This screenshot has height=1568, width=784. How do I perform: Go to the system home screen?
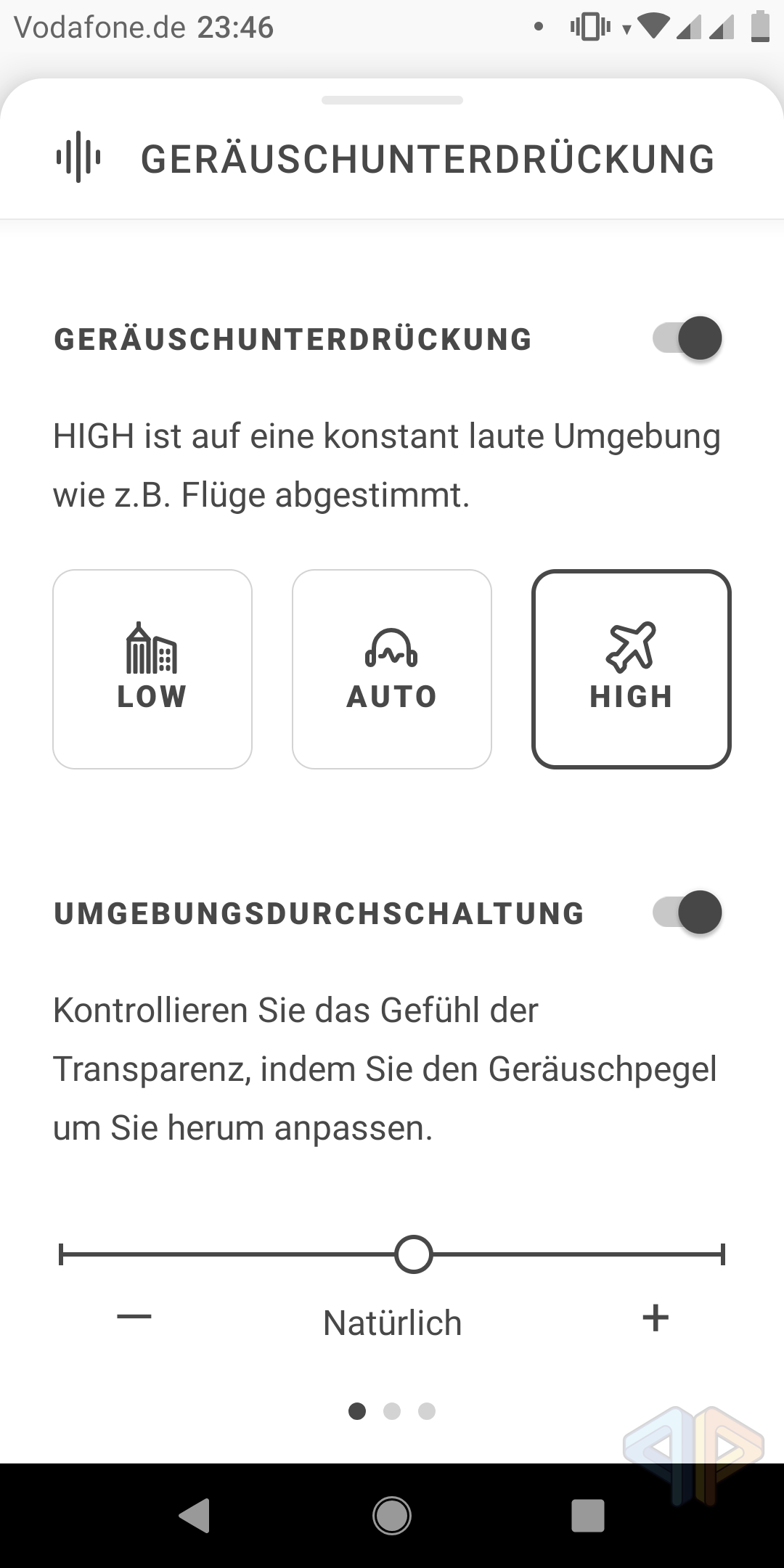pos(392,1516)
